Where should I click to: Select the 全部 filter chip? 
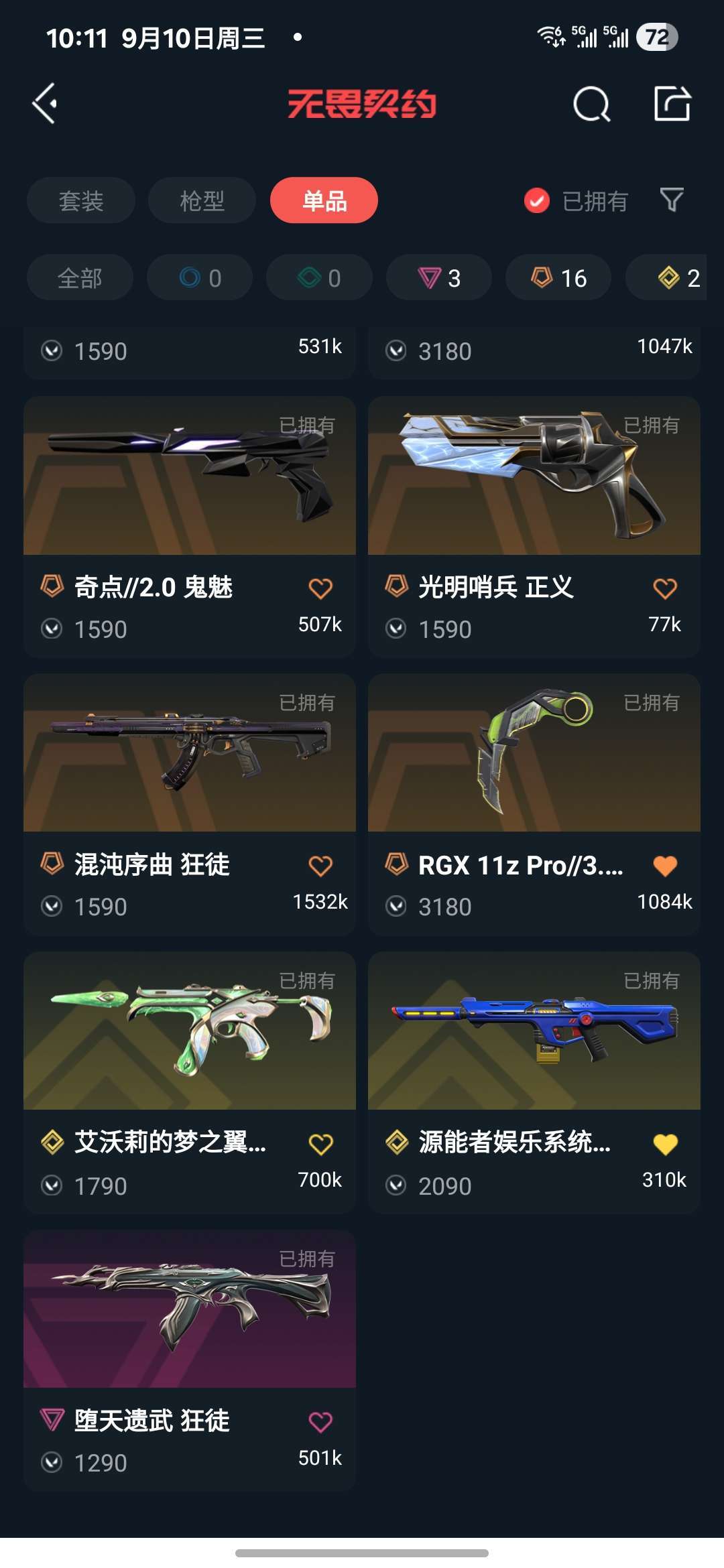pos(80,277)
